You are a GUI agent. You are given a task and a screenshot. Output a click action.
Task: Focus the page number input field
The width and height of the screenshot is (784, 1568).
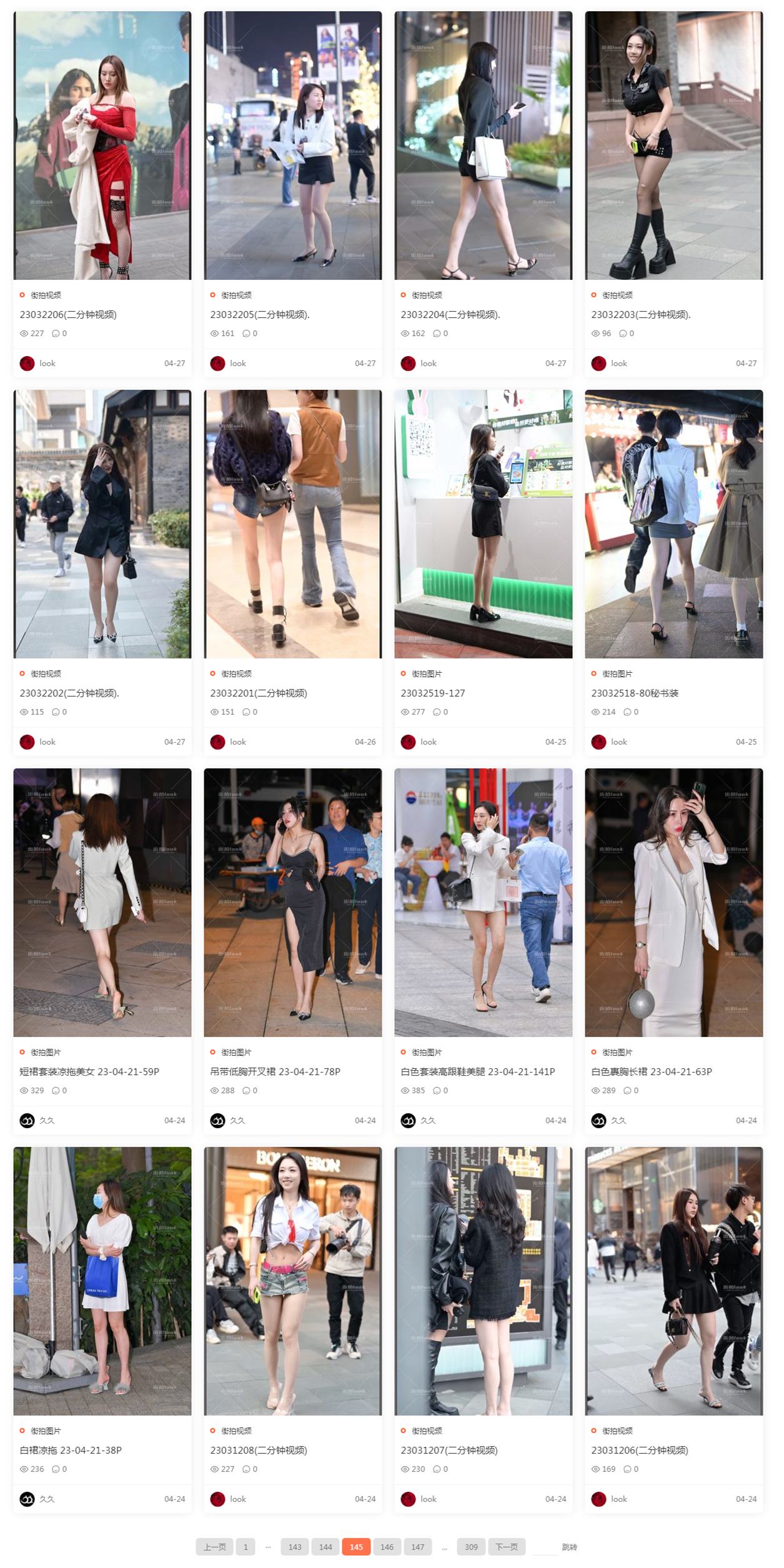[x=545, y=1547]
